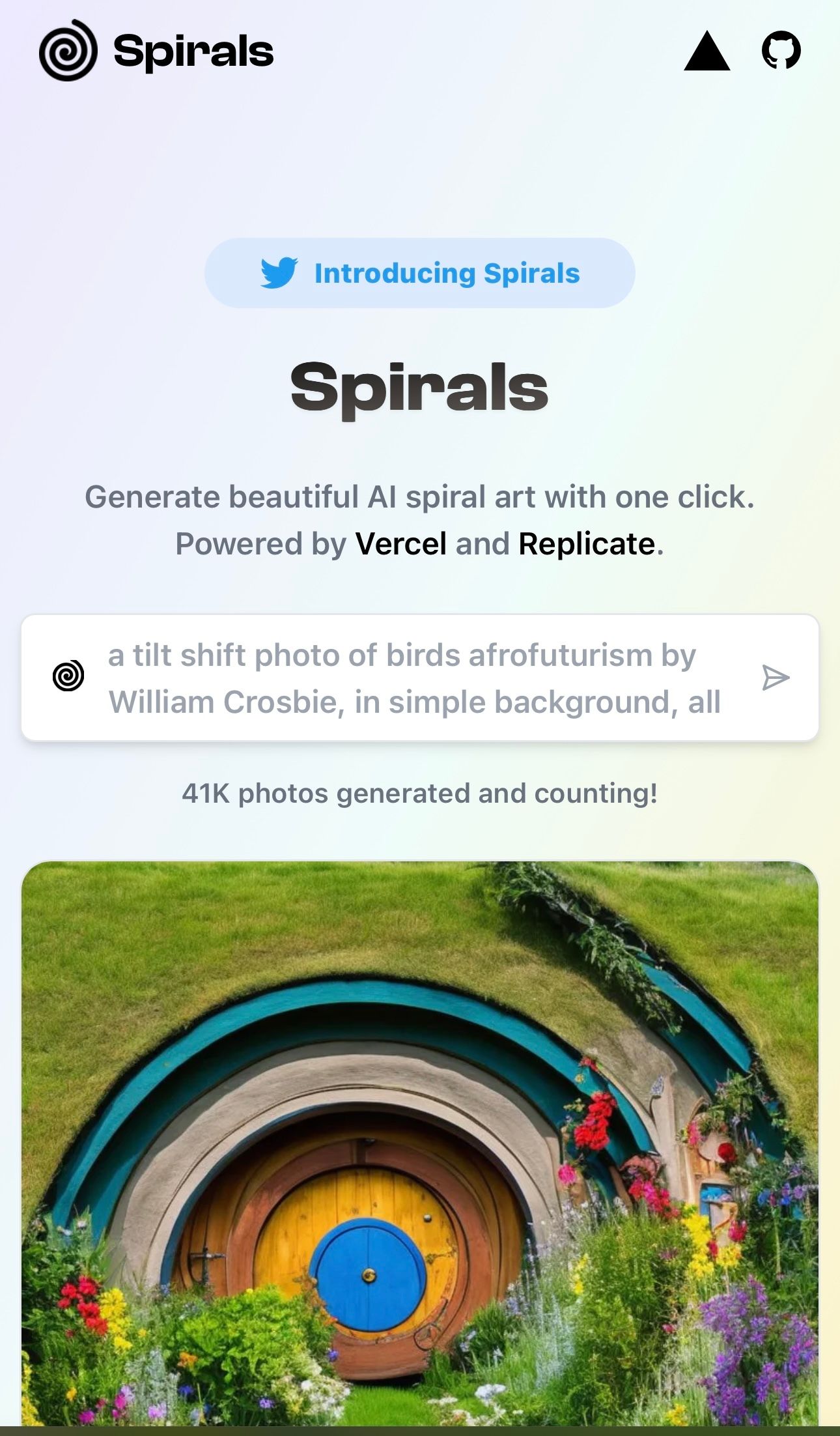
Task: Open the Introducing Spirals tweet pill
Action: coord(420,273)
